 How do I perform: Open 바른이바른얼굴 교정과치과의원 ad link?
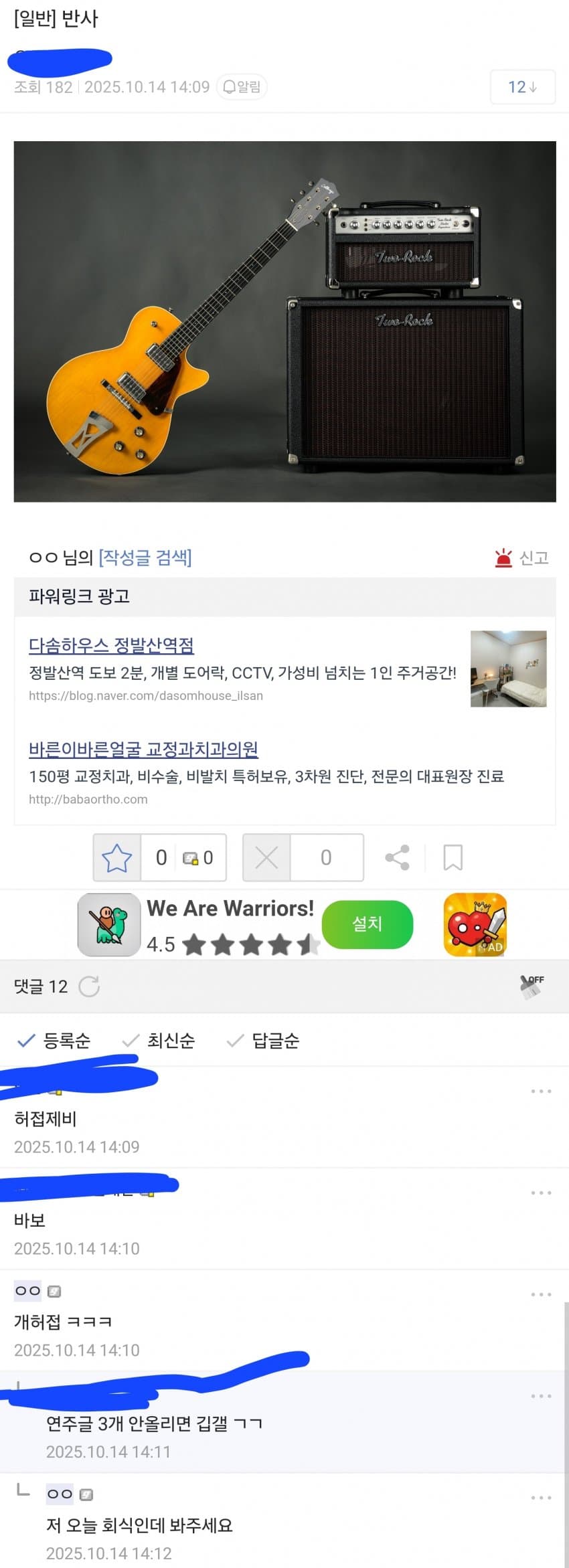point(143,749)
